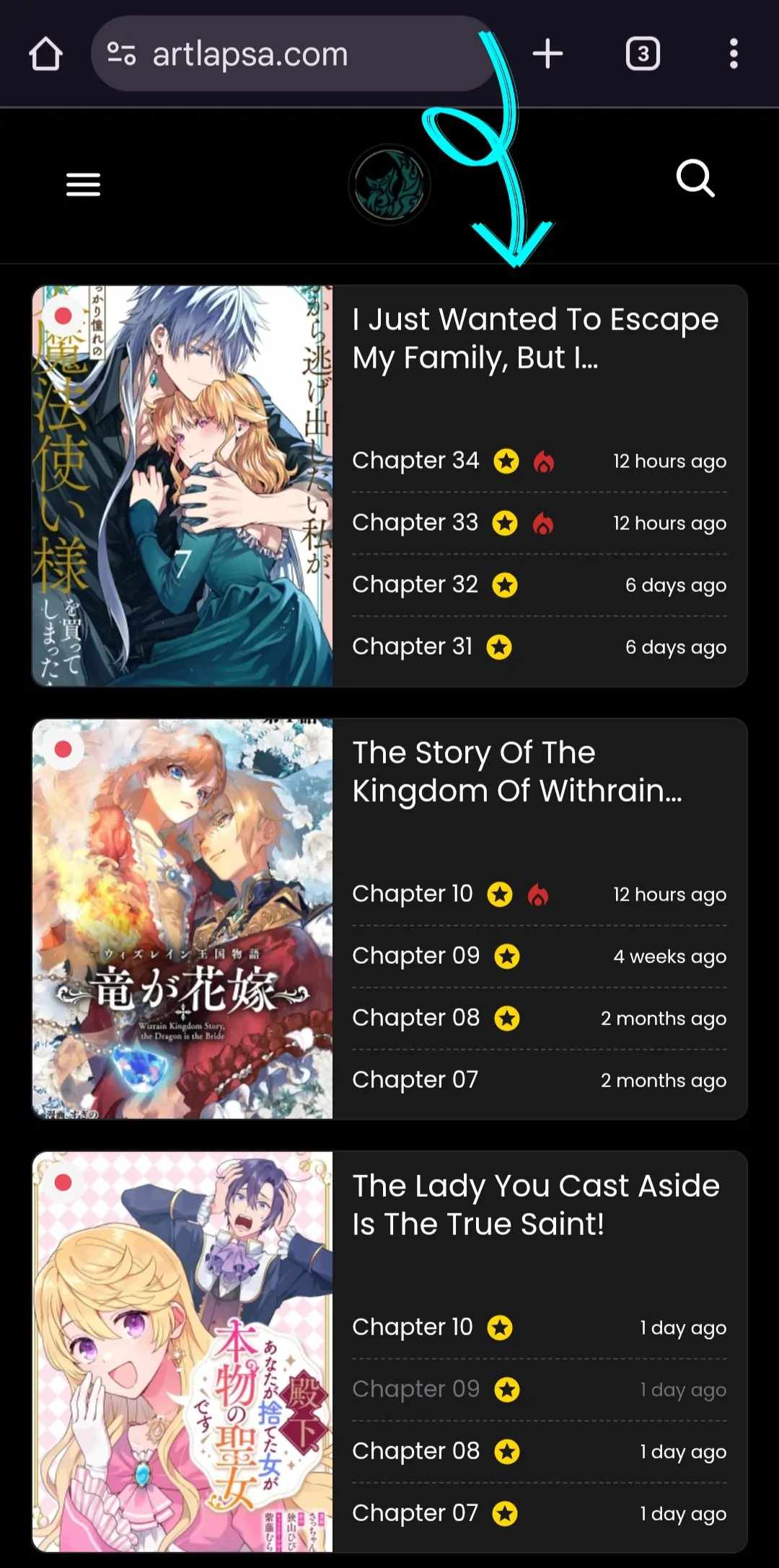
Task: Read Chapter 08 of The Lady You Cast Aside
Action: click(x=415, y=1451)
